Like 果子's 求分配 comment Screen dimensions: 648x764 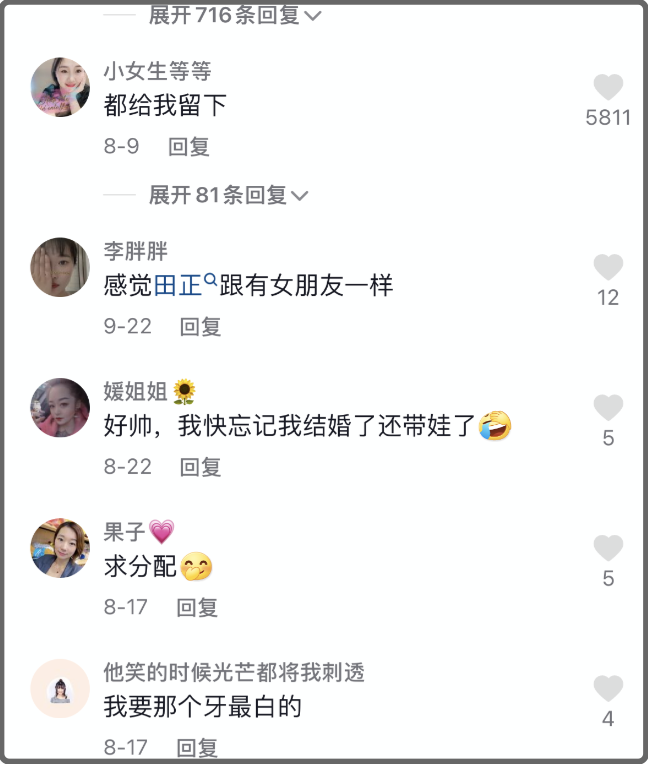(608, 548)
